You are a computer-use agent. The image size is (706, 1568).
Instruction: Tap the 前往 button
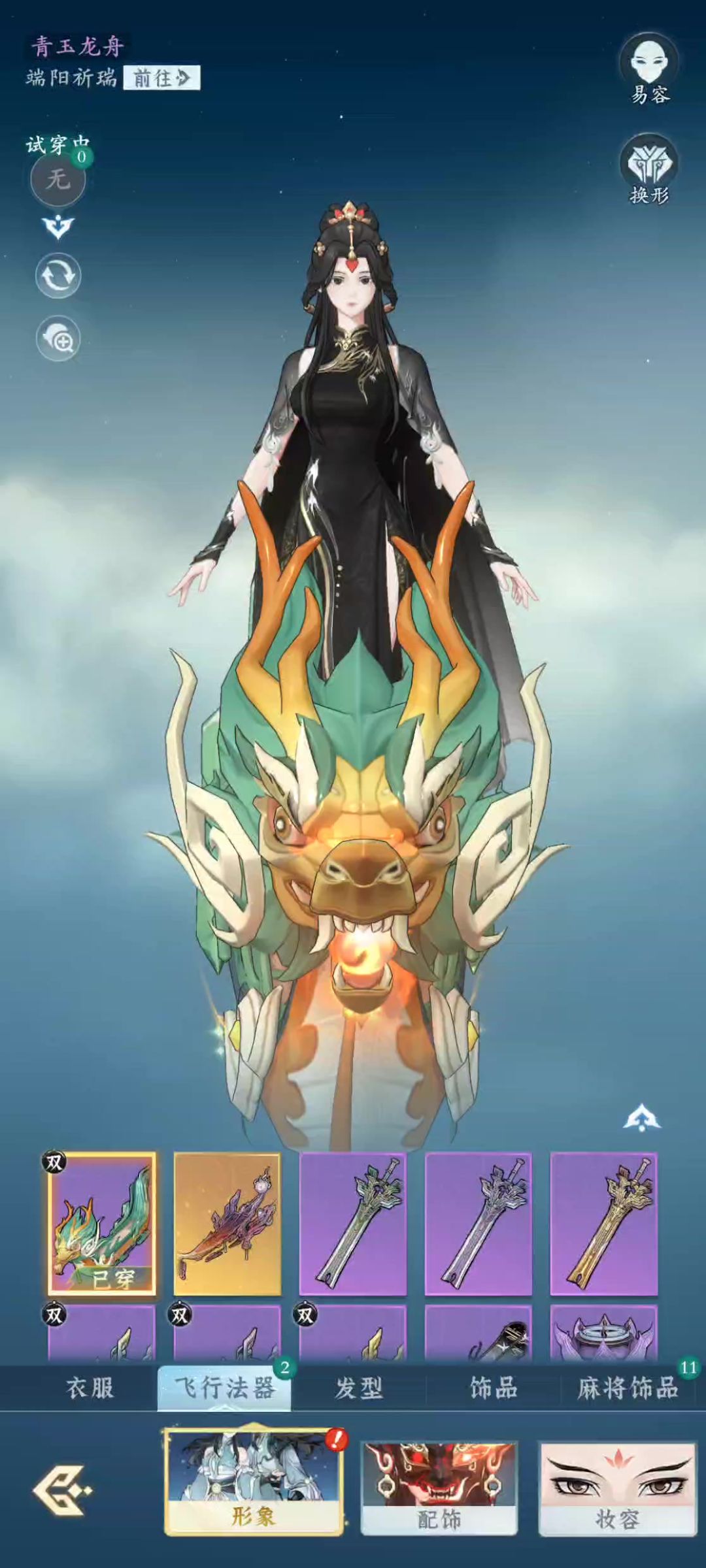pos(161,78)
